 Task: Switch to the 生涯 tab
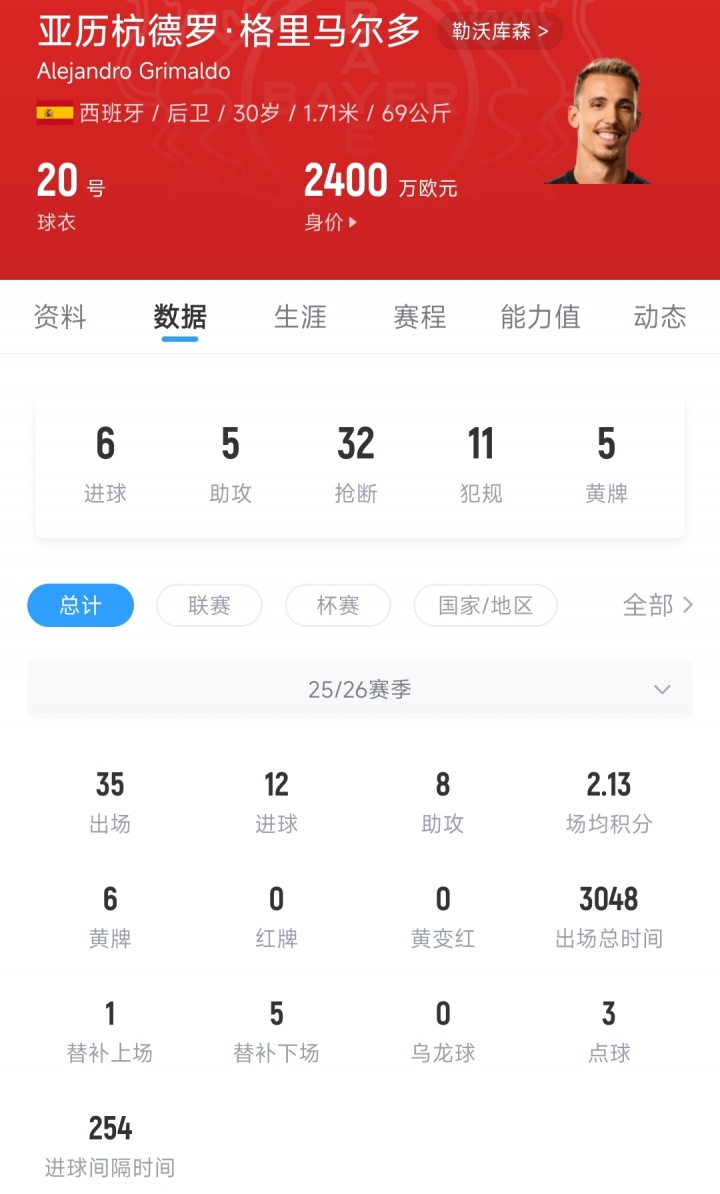[x=300, y=317]
